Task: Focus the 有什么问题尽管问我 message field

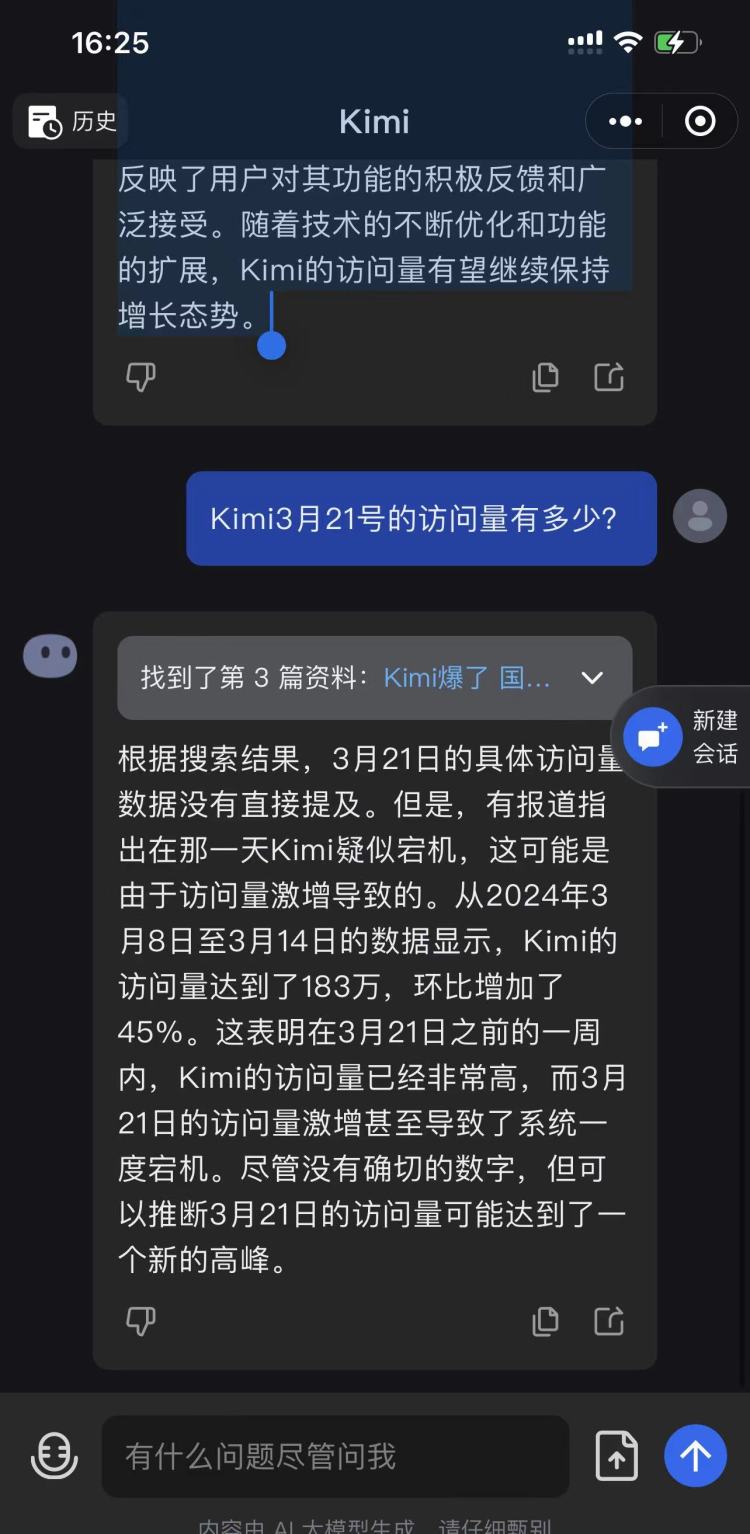Action: point(335,1456)
